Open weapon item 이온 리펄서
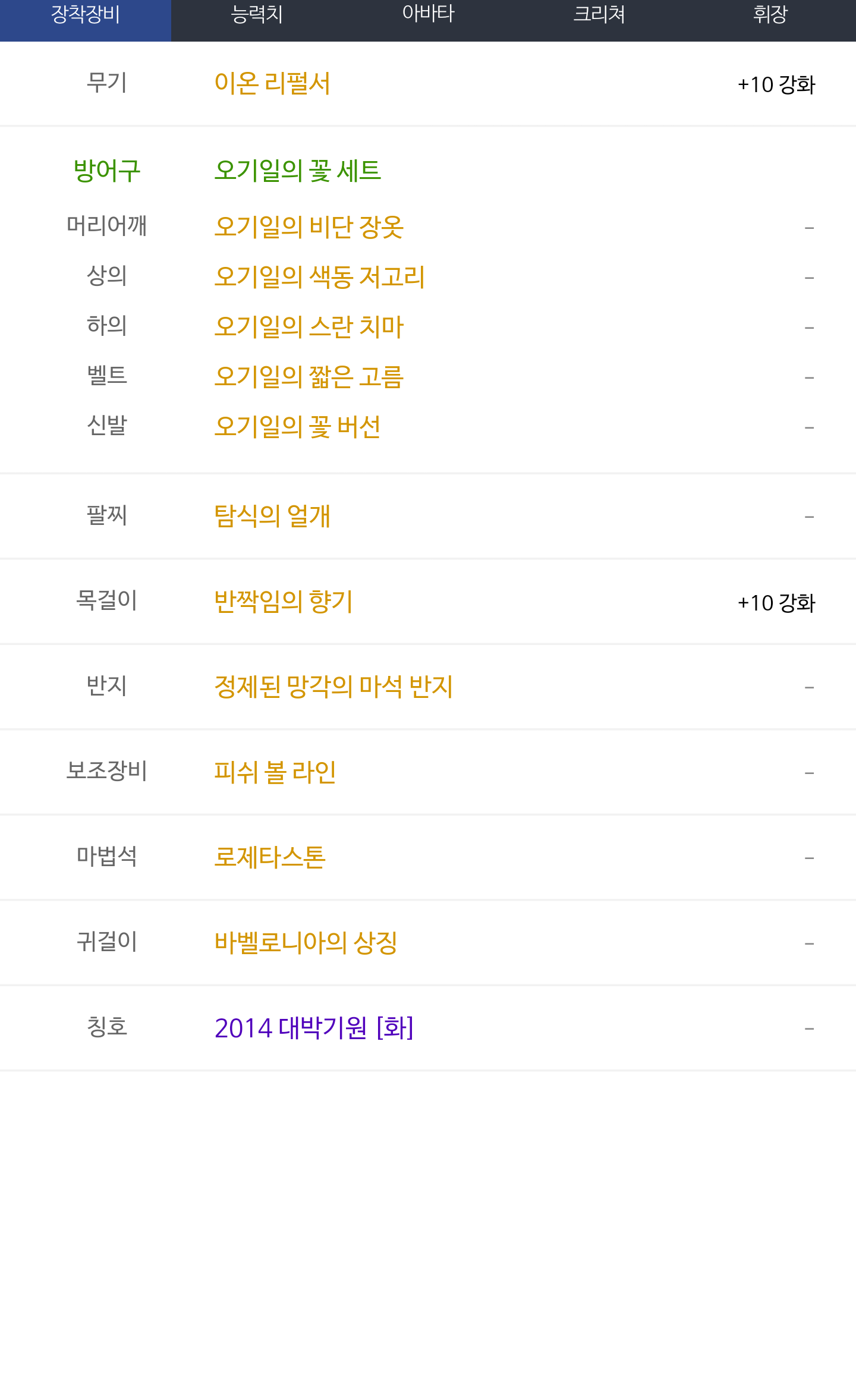 coord(272,84)
